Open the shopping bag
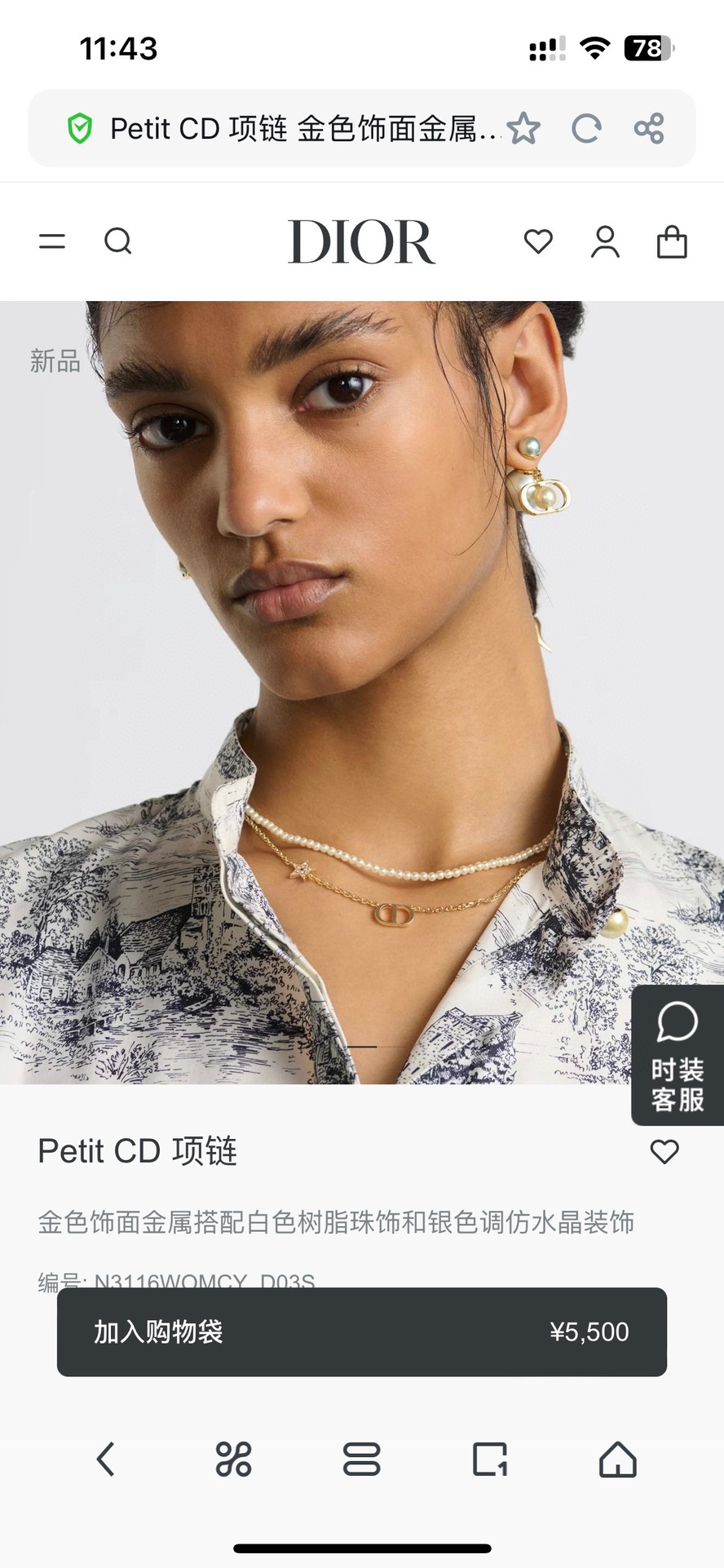The height and width of the screenshot is (1568, 724). 672,241
